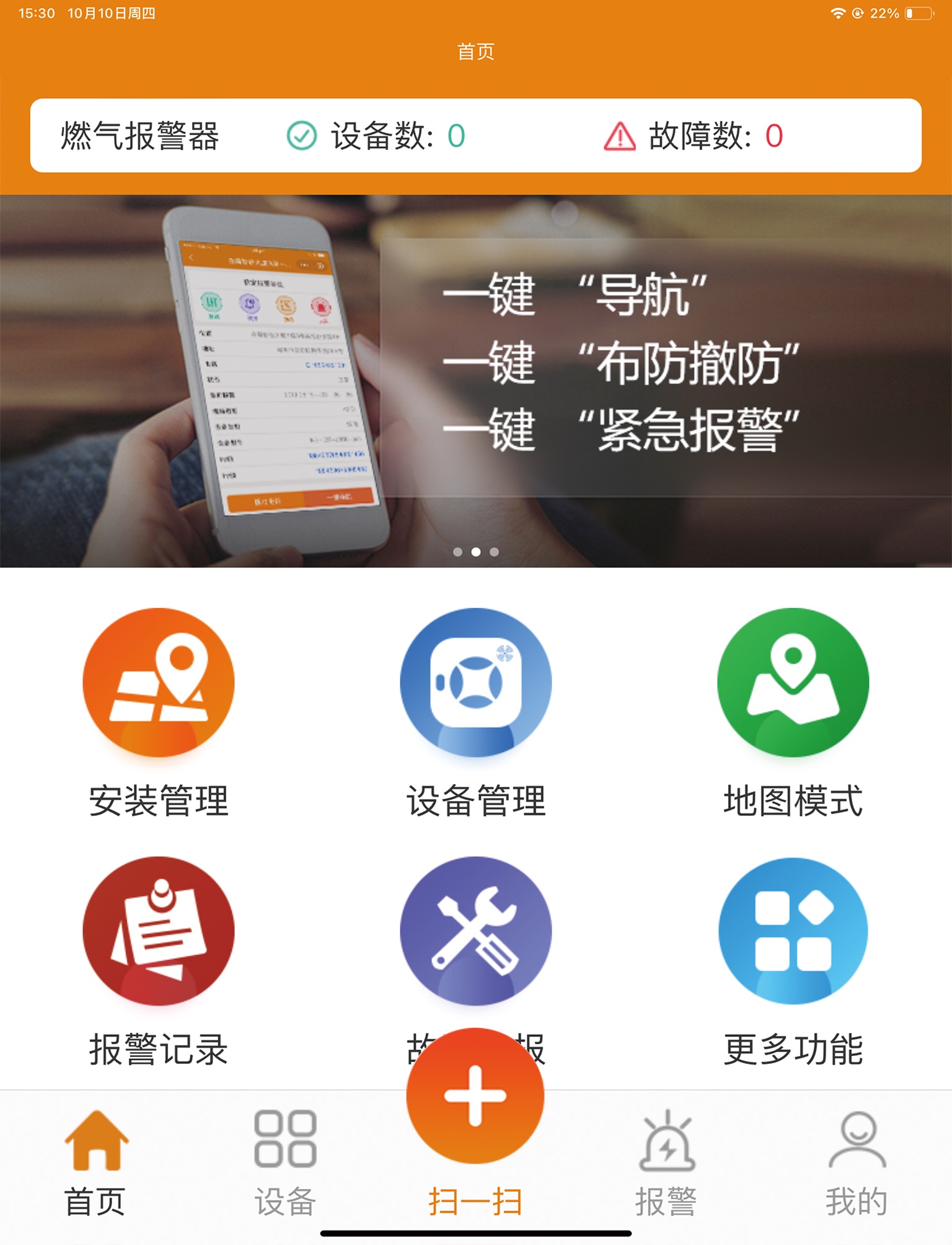Tap the 扫一扫 scan plus button
Image resolution: width=952 pixels, height=1245 pixels.
(x=475, y=1096)
